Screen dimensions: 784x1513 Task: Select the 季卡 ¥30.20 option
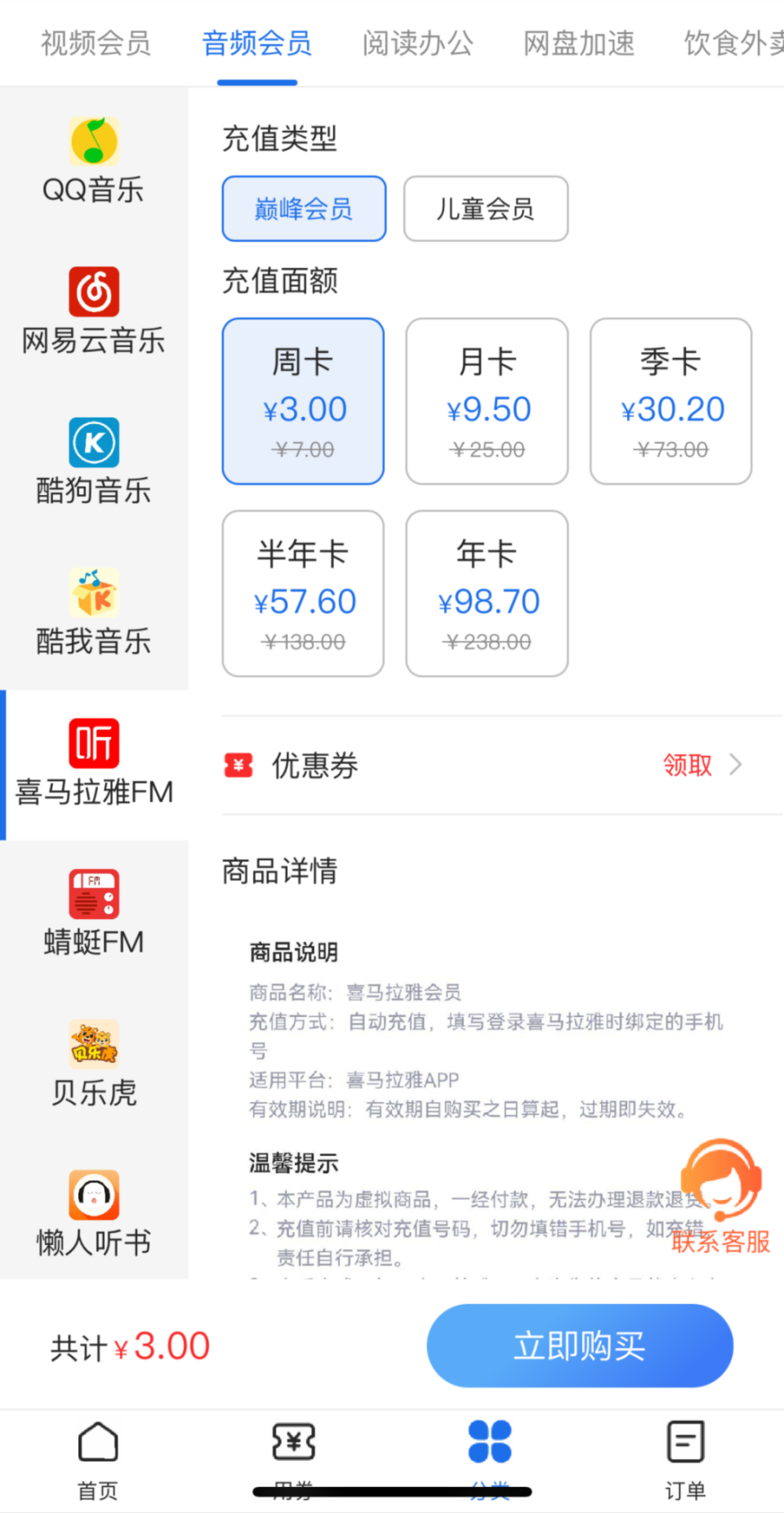click(x=670, y=401)
